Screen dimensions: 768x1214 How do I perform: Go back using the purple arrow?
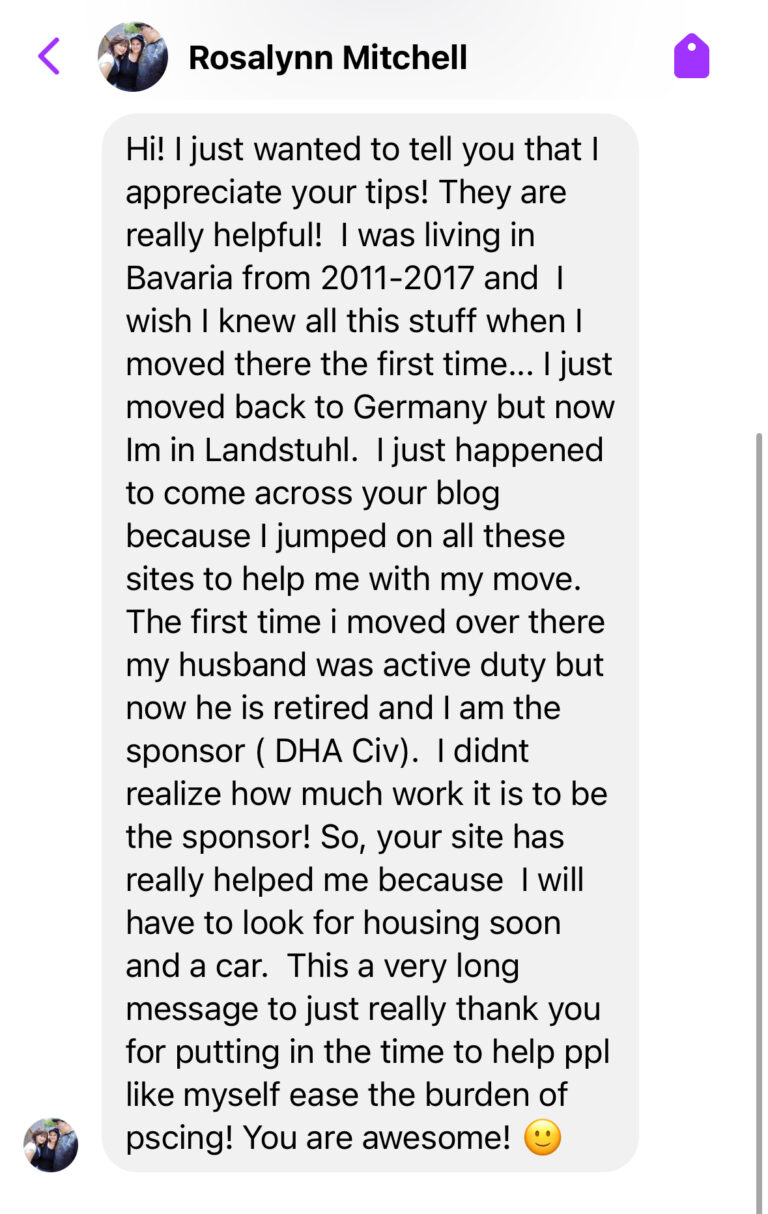pyautogui.click(x=49, y=56)
